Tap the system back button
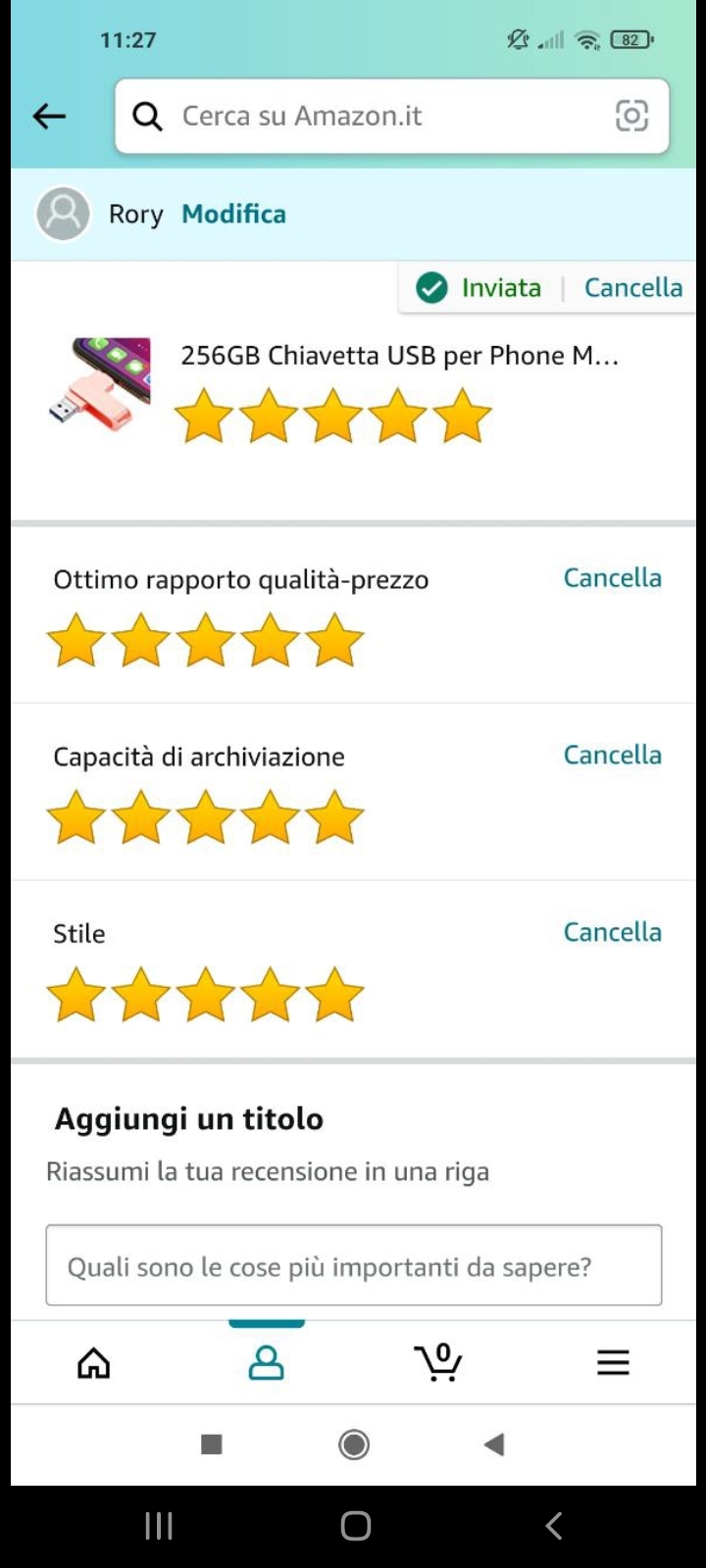This screenshot has width=706, height=1568. (x=553, y=1525)
